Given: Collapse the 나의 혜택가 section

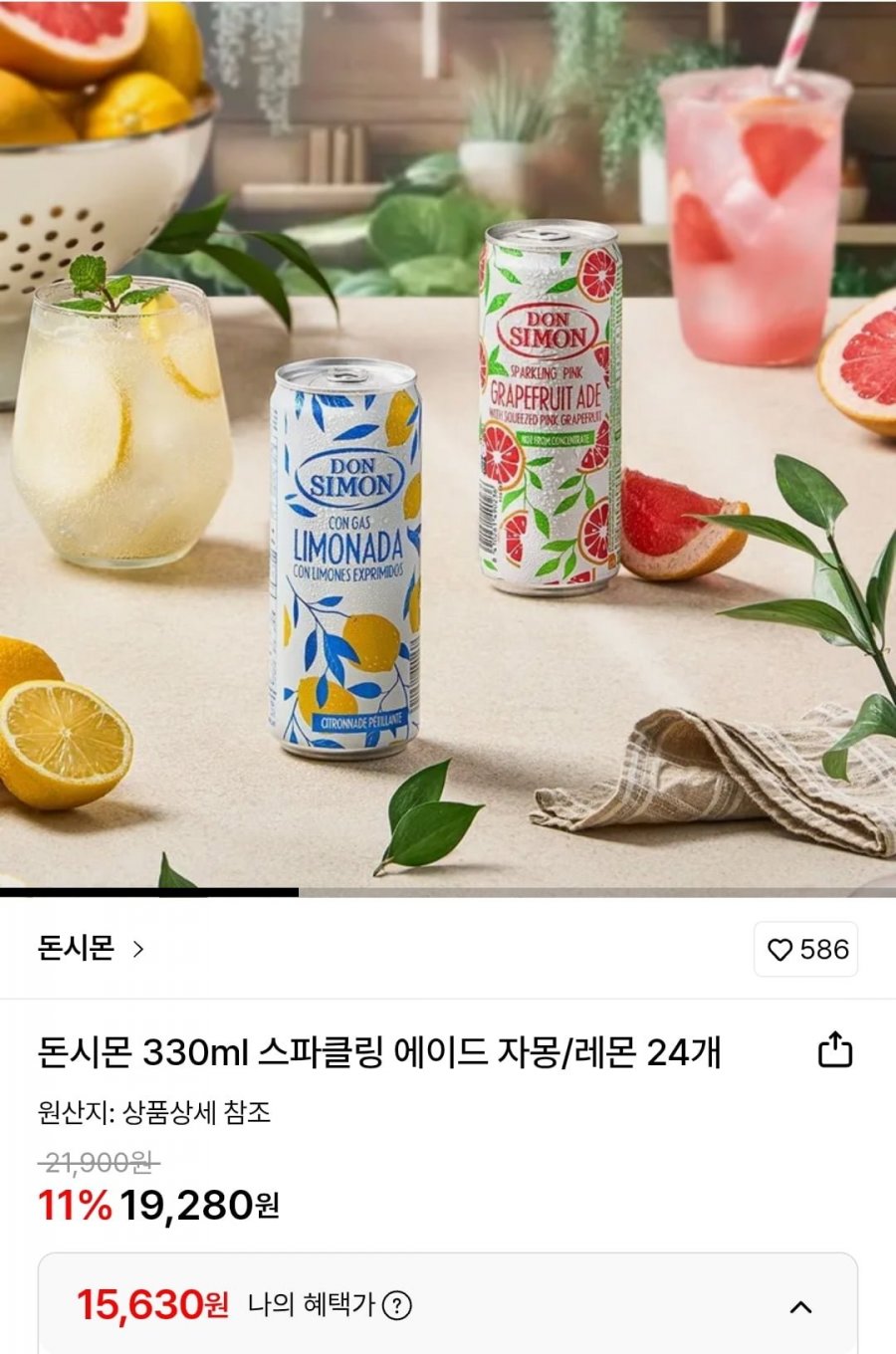Looking at the screenshot, I should [x=800, y=1306].
